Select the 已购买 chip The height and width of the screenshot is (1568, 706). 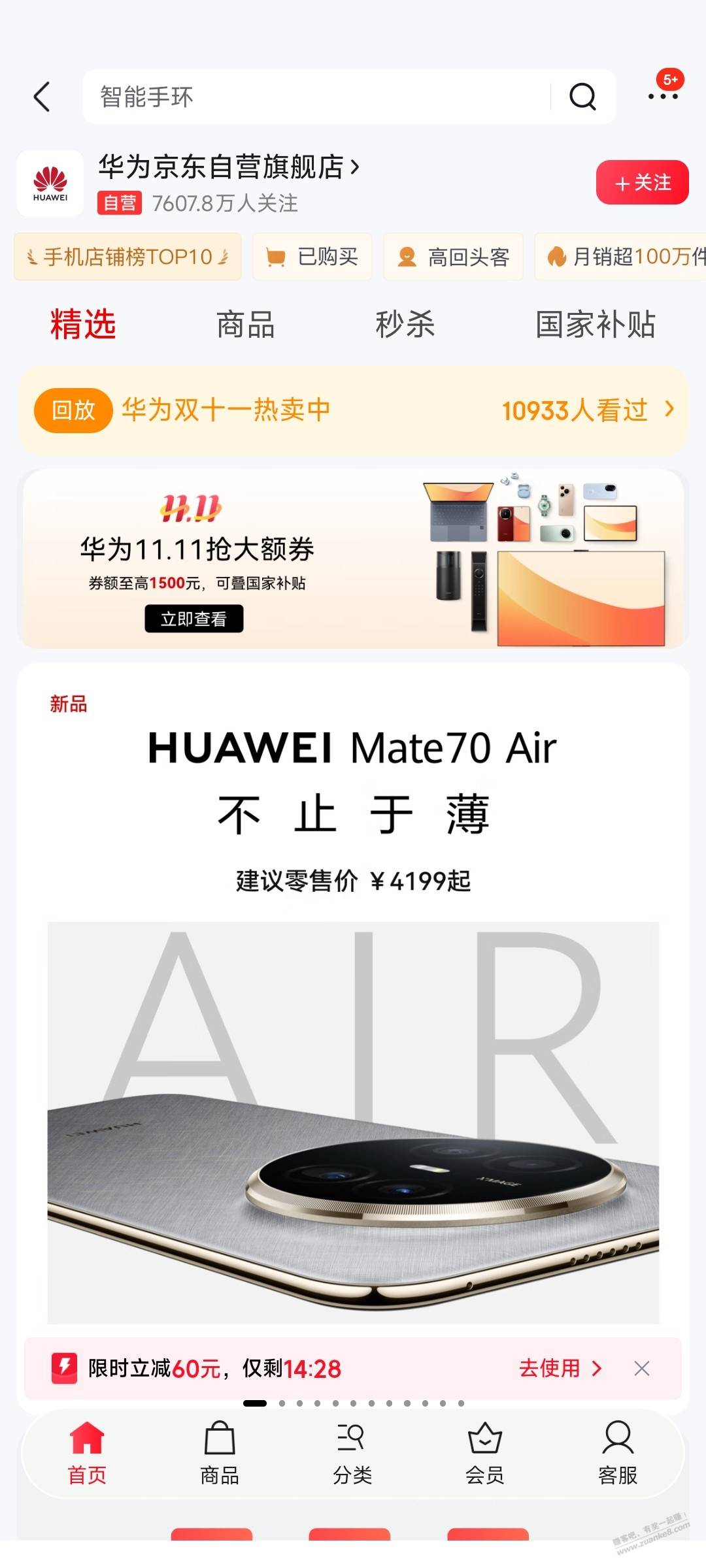pos(312,257)
